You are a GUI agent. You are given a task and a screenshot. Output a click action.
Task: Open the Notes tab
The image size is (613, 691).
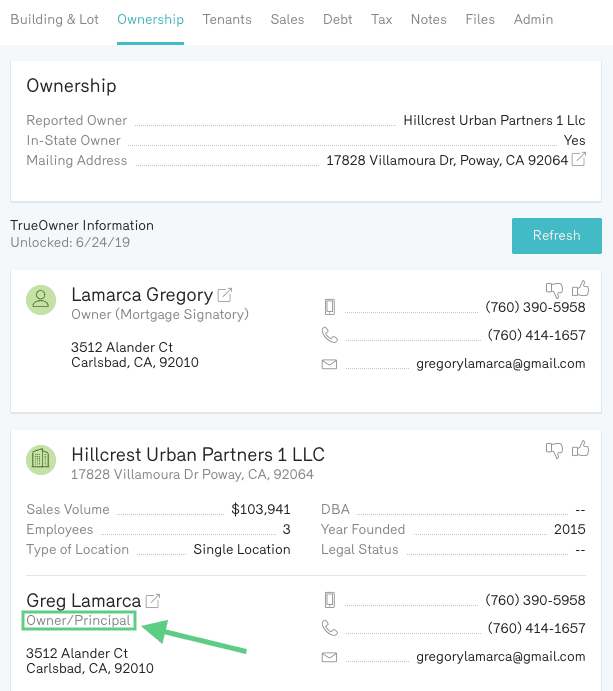(x=428, y=20)
